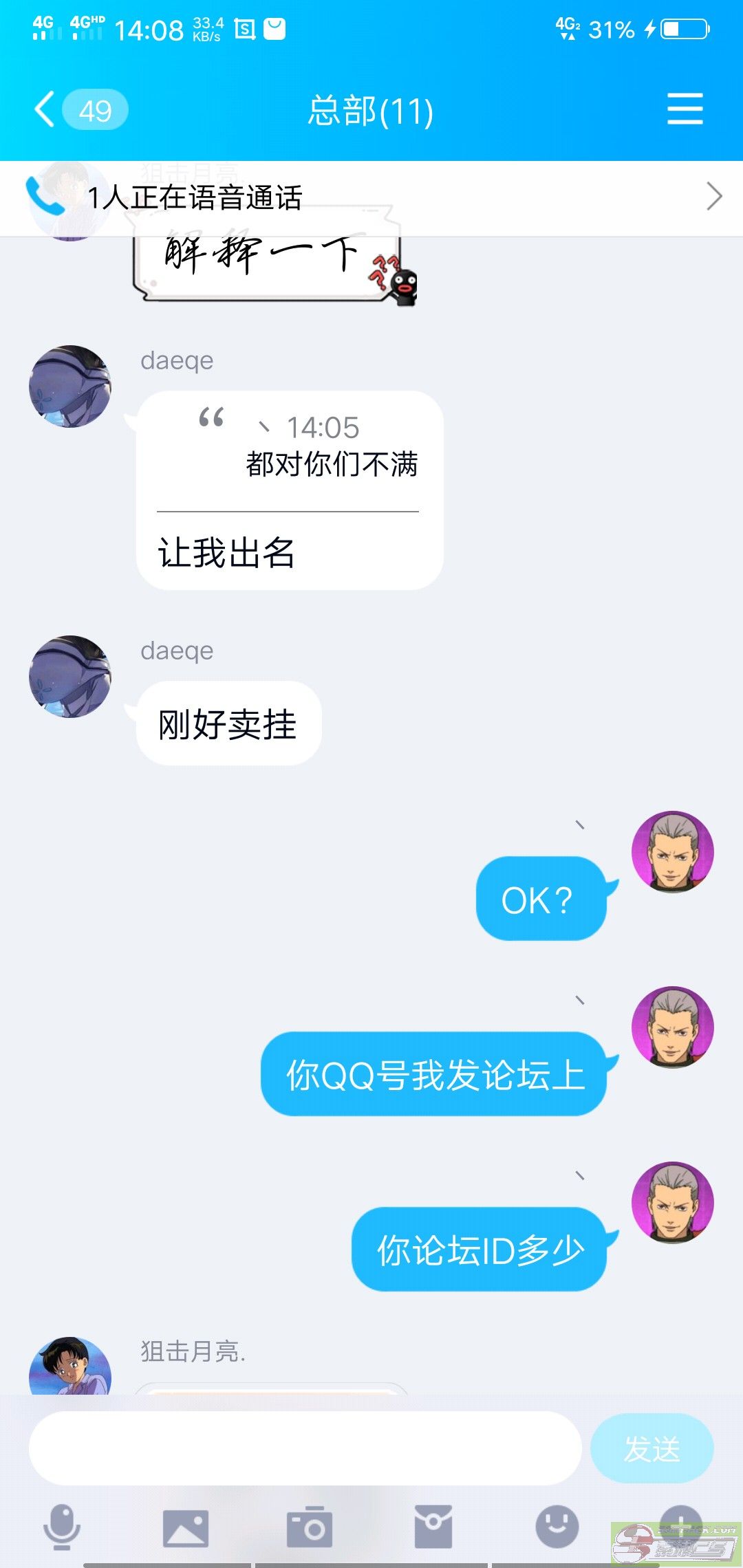View daeqe's profile via avatar
743x1568 pixels.
pyautogui.click(x=69, y=386)
